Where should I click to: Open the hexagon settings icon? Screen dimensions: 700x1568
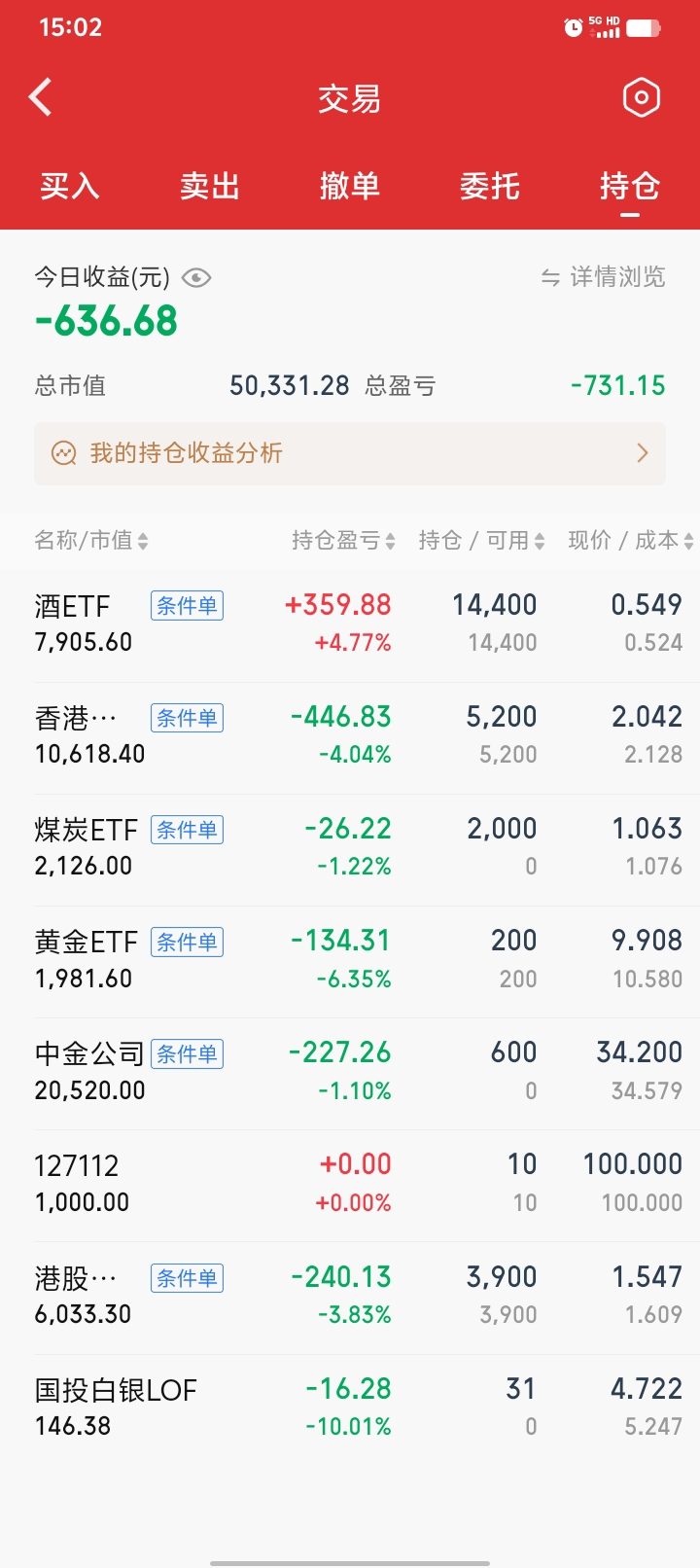click(x=641, y=97)
